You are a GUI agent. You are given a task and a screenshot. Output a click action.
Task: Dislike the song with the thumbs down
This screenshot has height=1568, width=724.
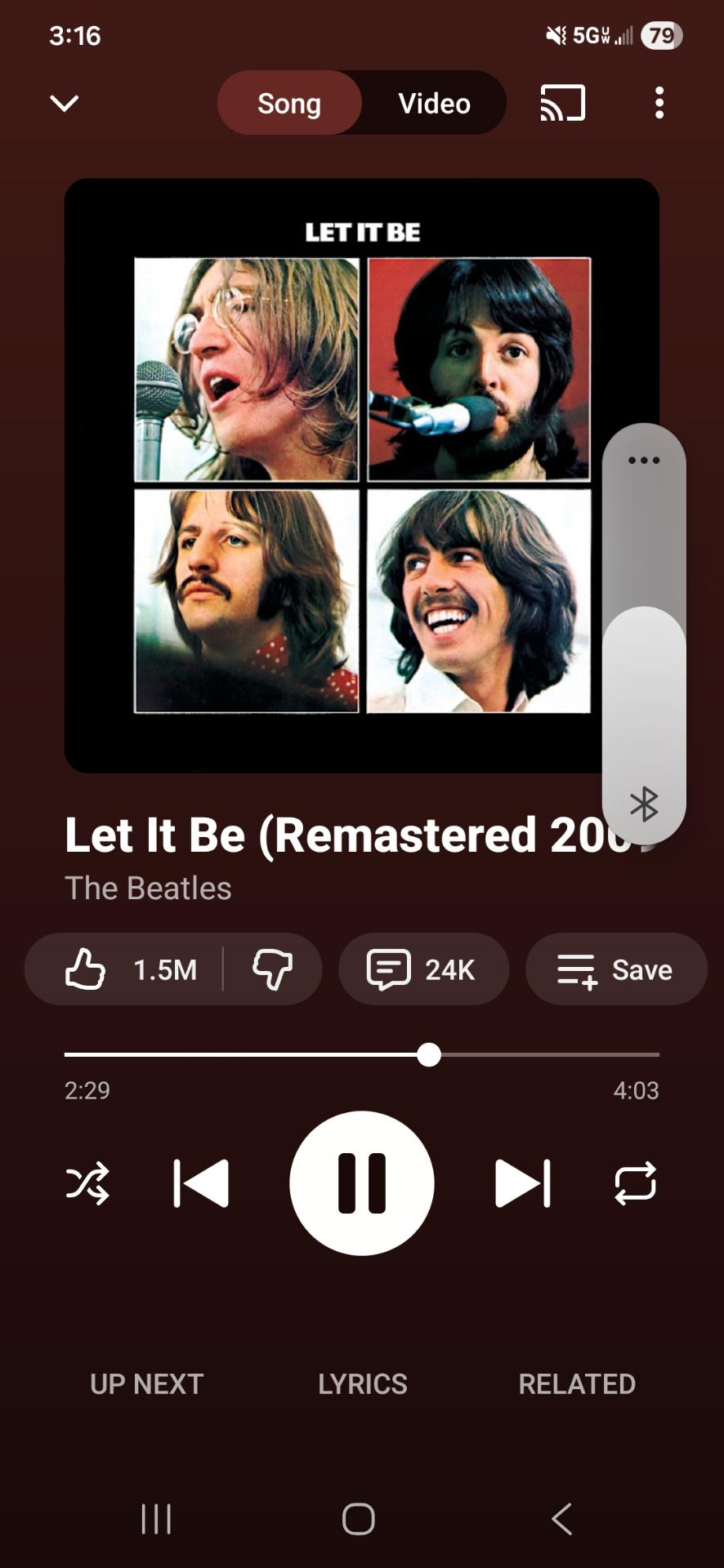pos(275,969)
